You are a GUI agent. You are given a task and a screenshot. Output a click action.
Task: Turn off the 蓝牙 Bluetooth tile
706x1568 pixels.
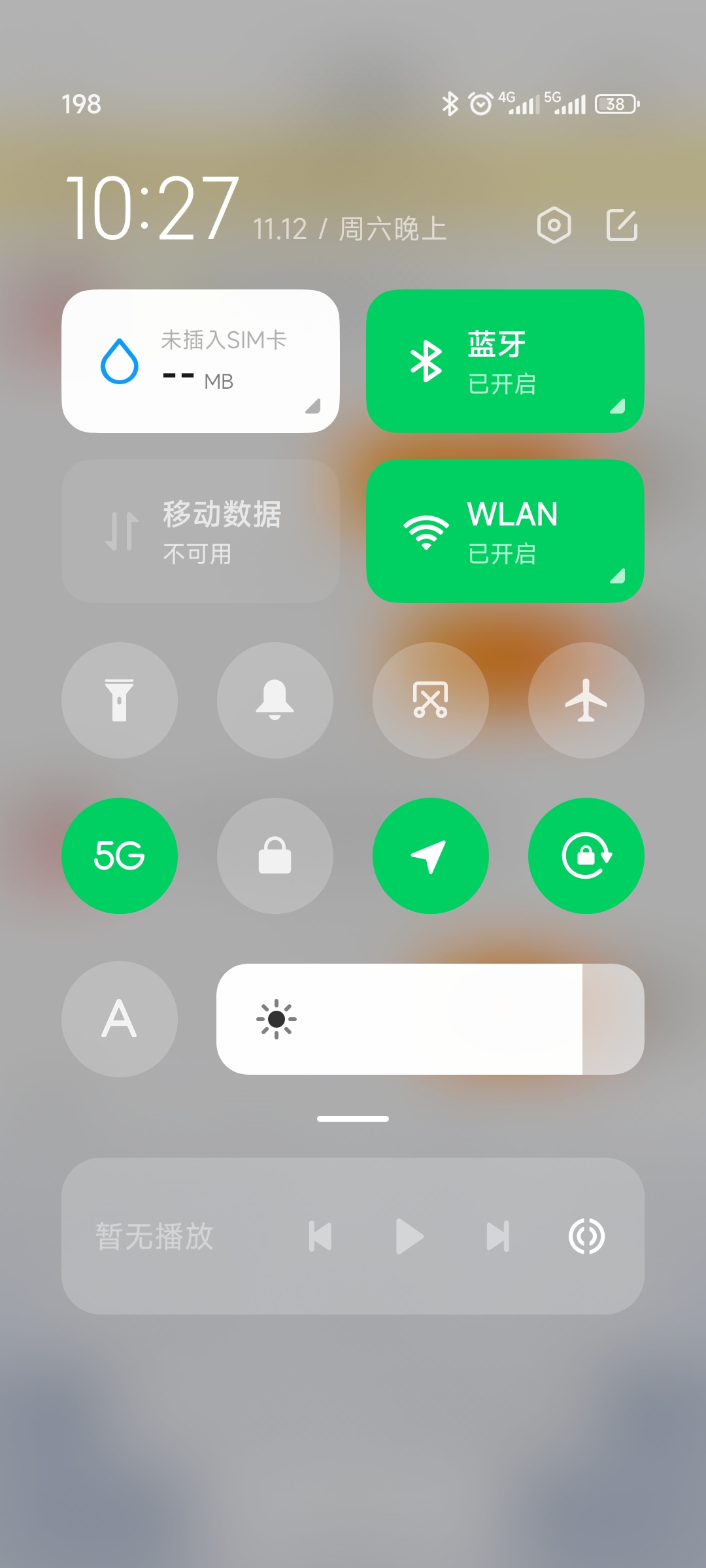(x=505, y=361)
